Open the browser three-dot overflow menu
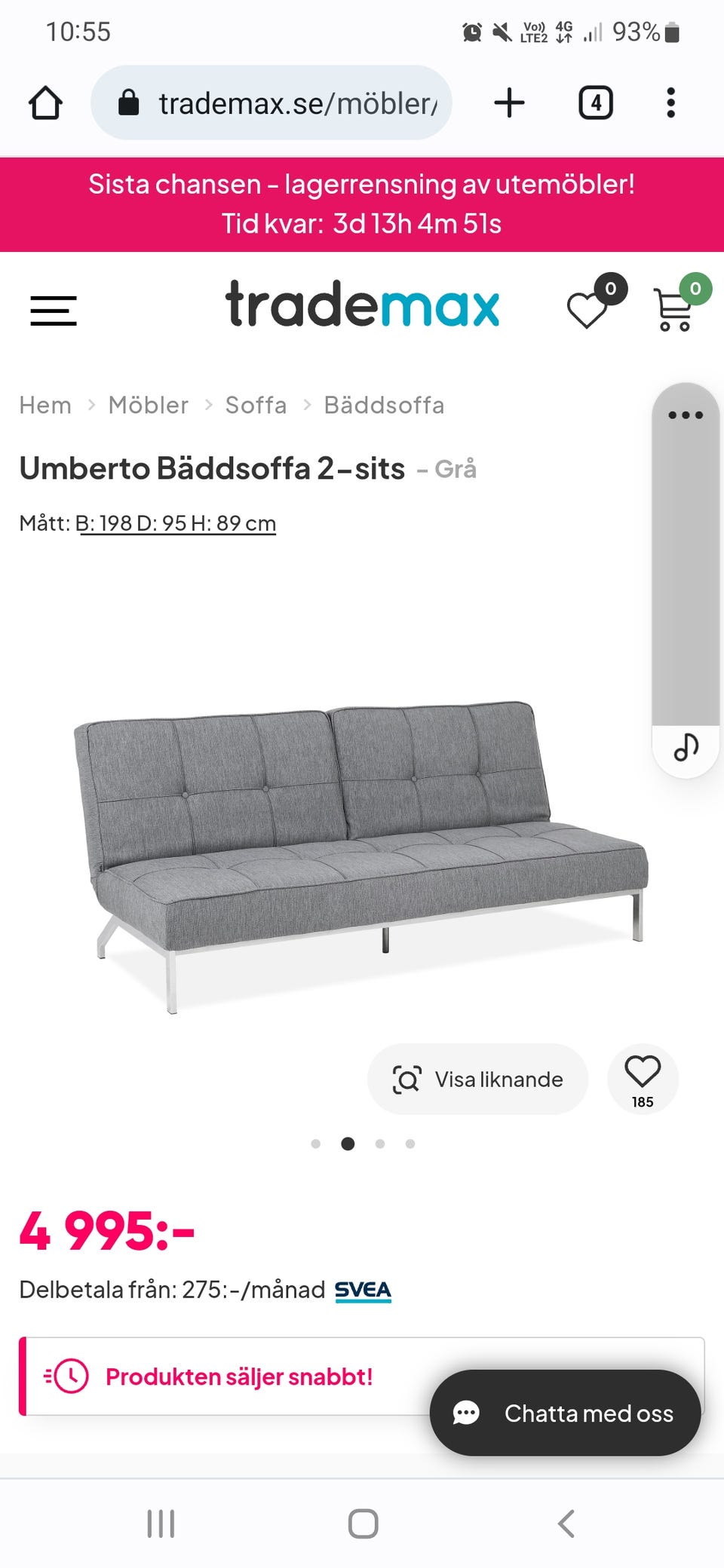 (x=670, y=103)
